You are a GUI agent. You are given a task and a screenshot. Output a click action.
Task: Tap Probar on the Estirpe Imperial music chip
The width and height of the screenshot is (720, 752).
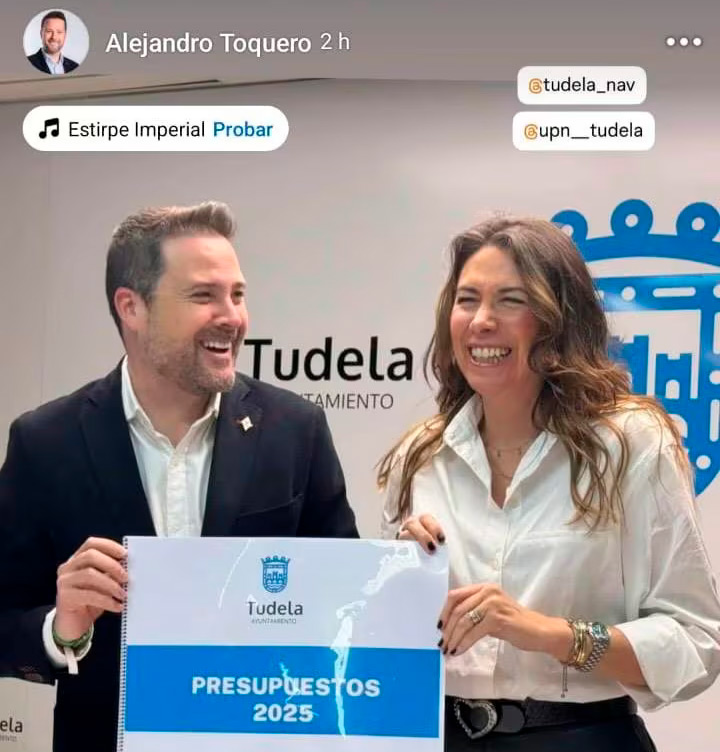point(242,129)
